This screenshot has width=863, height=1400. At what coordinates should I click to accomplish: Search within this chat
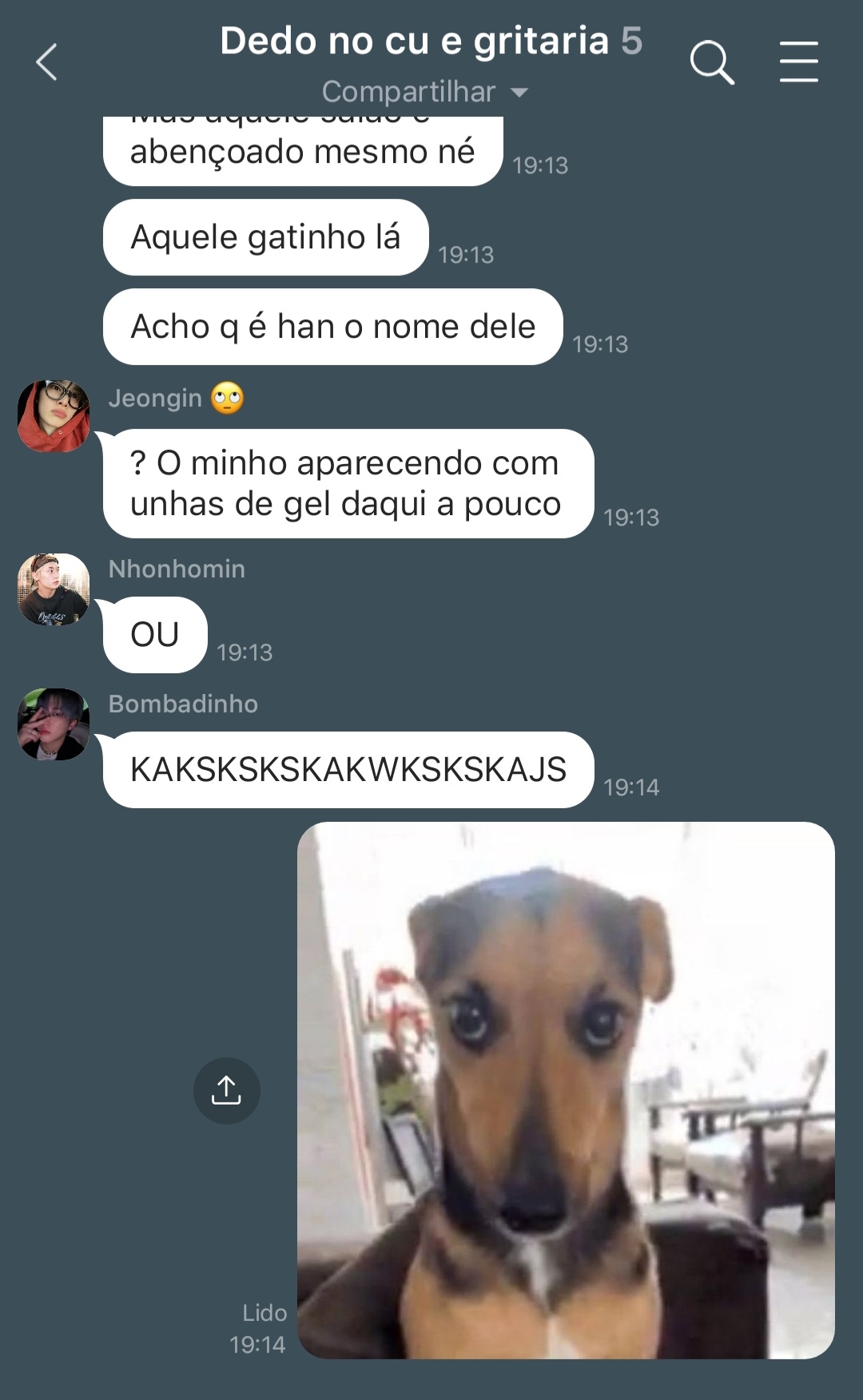coord(711,62)
